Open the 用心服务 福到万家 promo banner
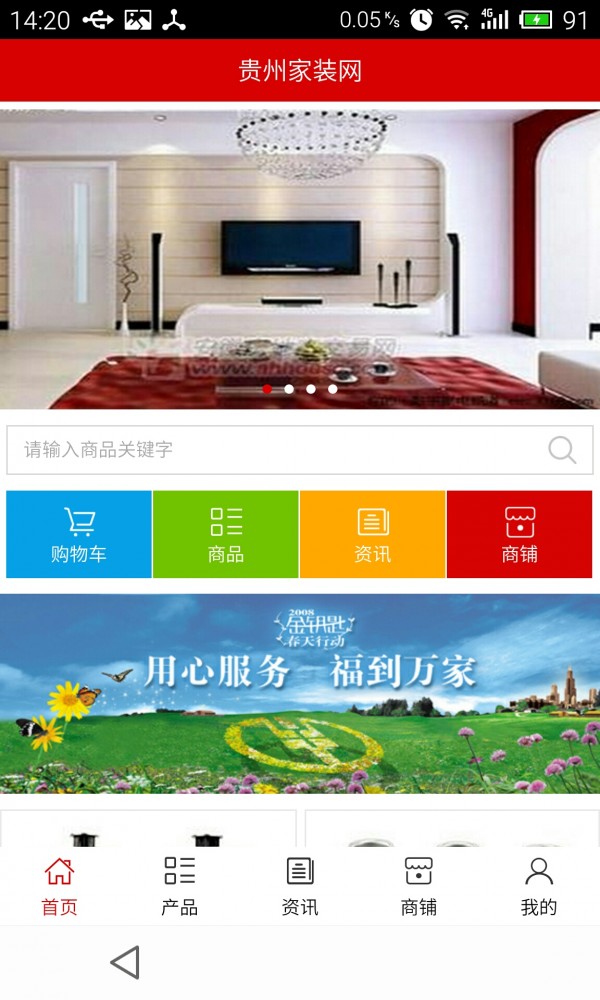Screen dimensions: 600x1000 click(300, 693)
